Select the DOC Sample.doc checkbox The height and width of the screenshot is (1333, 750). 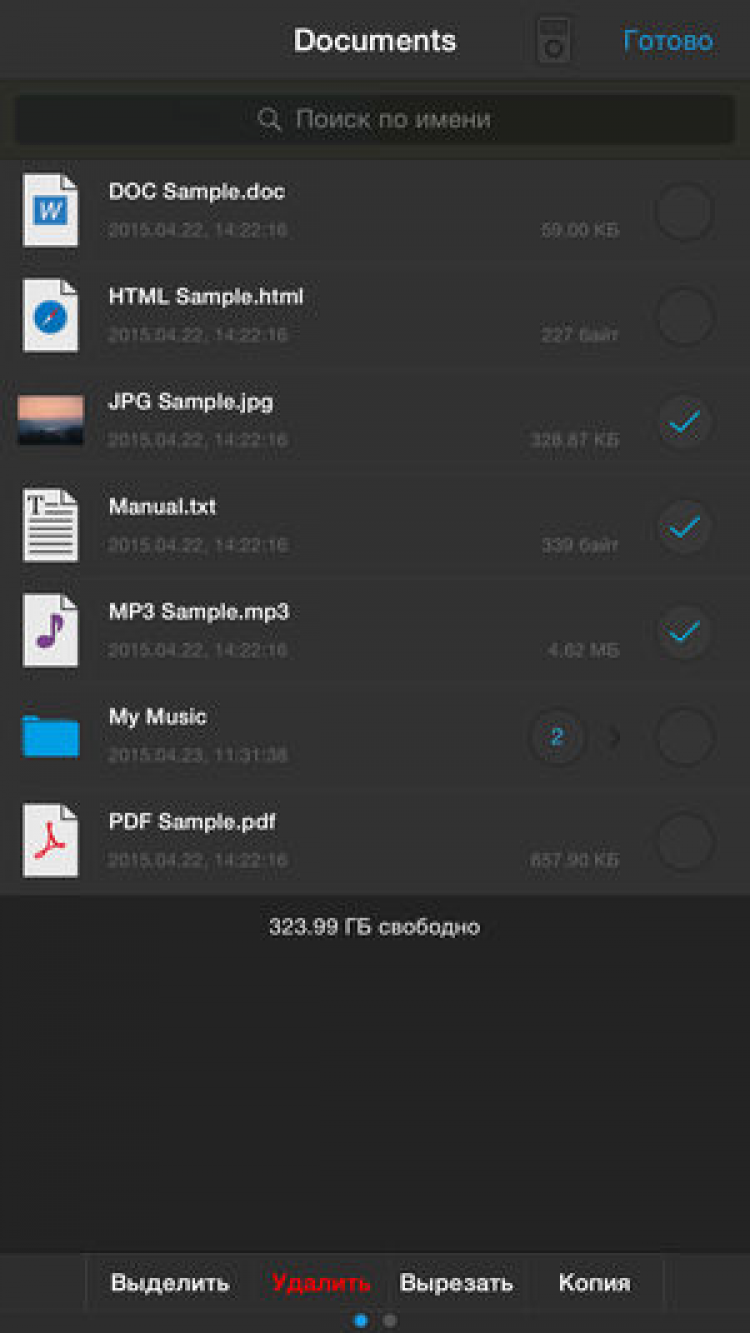[684, 212]
